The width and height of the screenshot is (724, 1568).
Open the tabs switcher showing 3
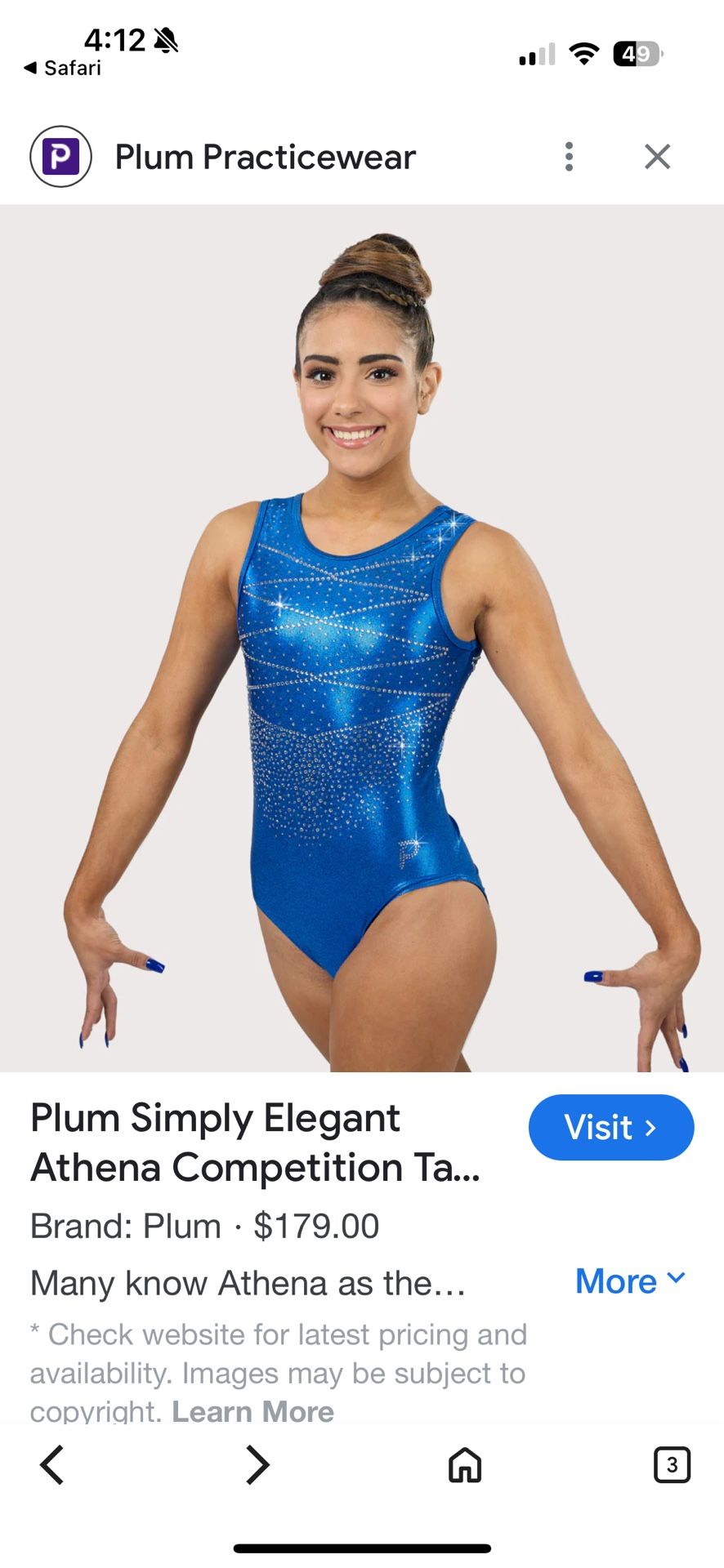click(x=672, y=1464)
